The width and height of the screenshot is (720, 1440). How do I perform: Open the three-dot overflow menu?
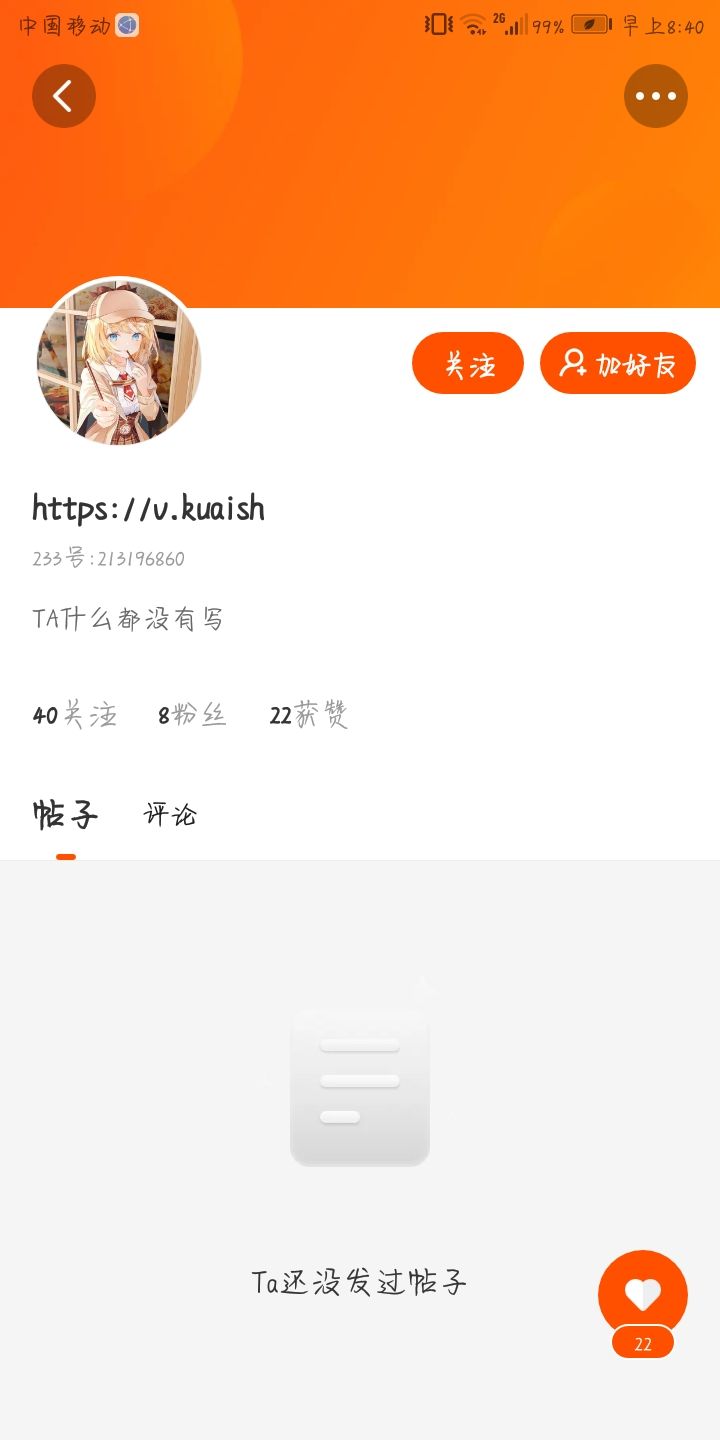click(656, 96)
